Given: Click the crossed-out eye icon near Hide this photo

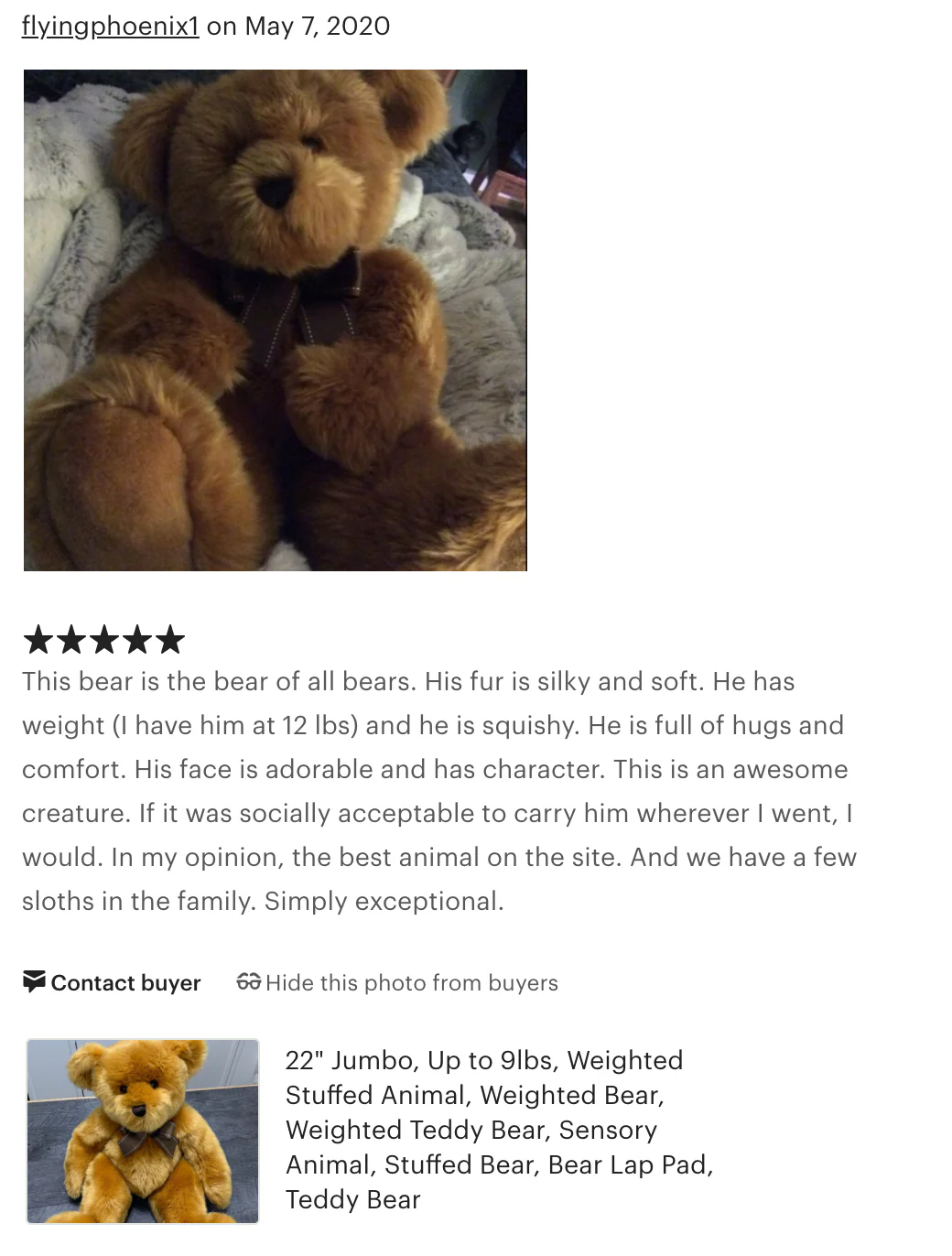Looking at the screenshot, I should click(x=250, y=983).
